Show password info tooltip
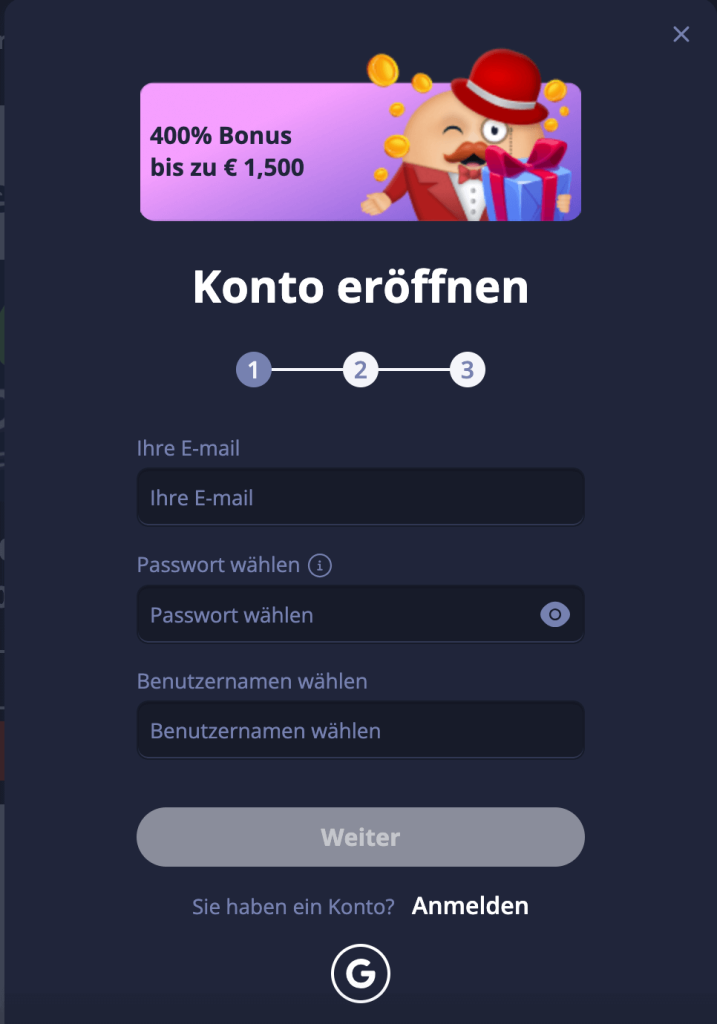Screen dimensions: 717x1024 [x=320, y=566]
